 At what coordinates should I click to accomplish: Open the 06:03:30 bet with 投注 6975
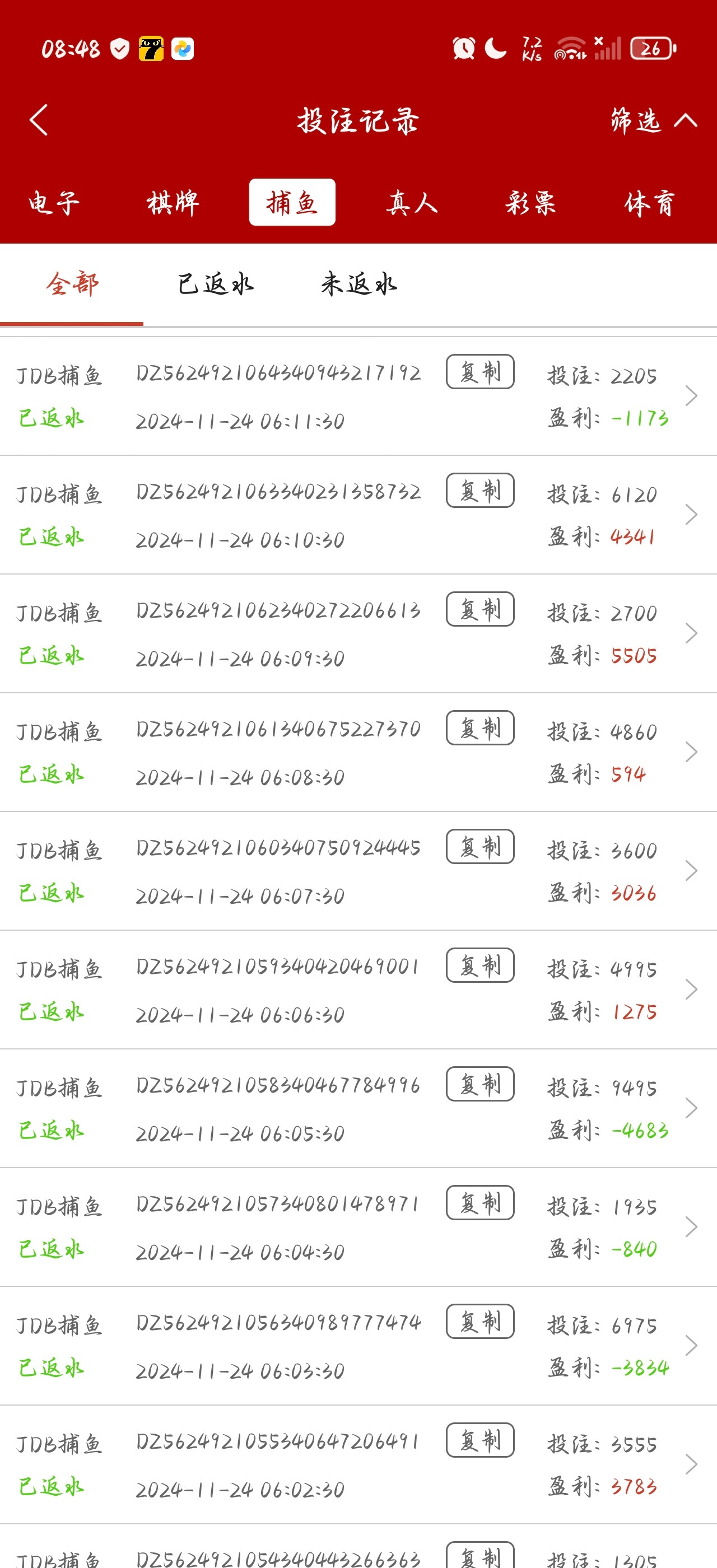[691, 1345]
